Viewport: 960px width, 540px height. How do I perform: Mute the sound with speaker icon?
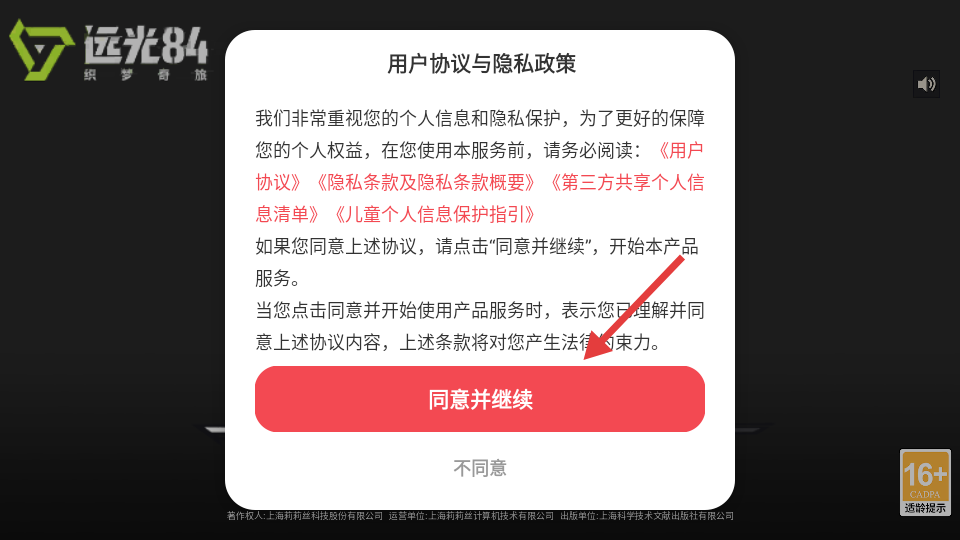pyautogui.click(x=926, y=84)
